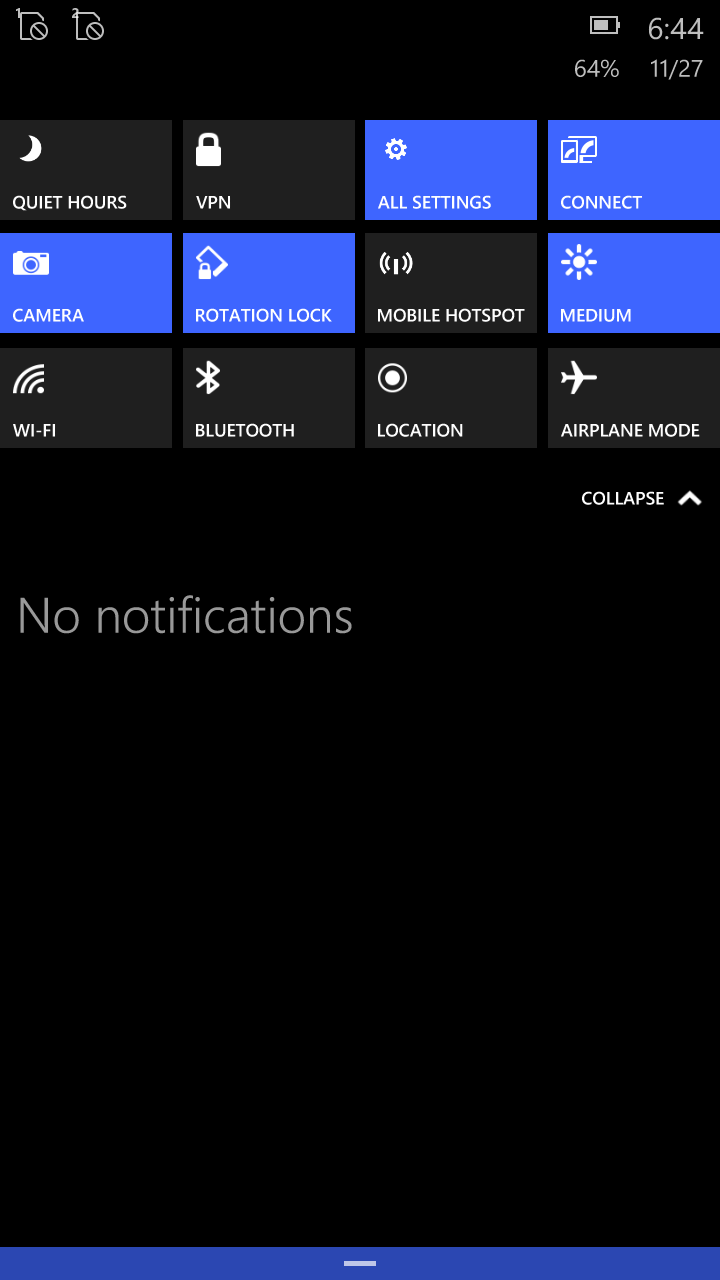Open the Connect tile

(x=634, y=170)
